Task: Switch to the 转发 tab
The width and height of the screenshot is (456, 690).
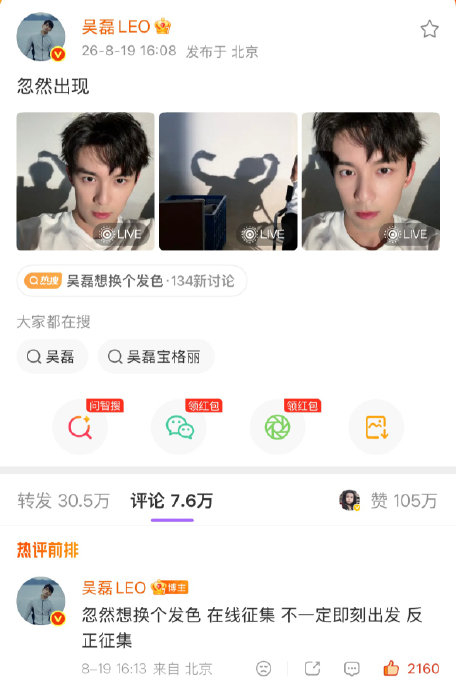Action: coord(63,501)
